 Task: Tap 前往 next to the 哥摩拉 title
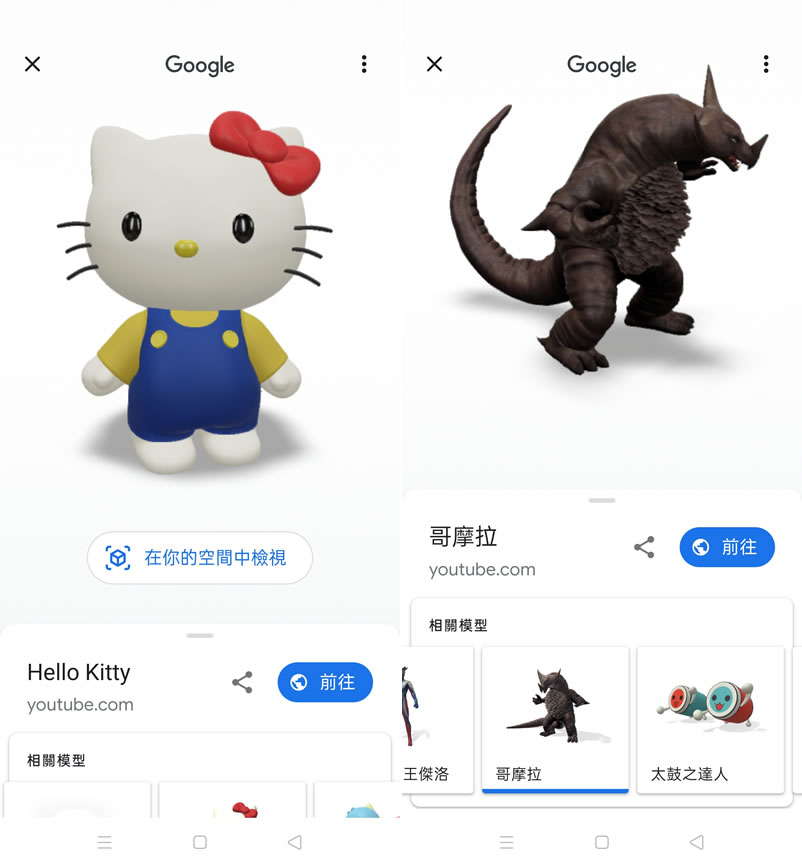(727, 547)
